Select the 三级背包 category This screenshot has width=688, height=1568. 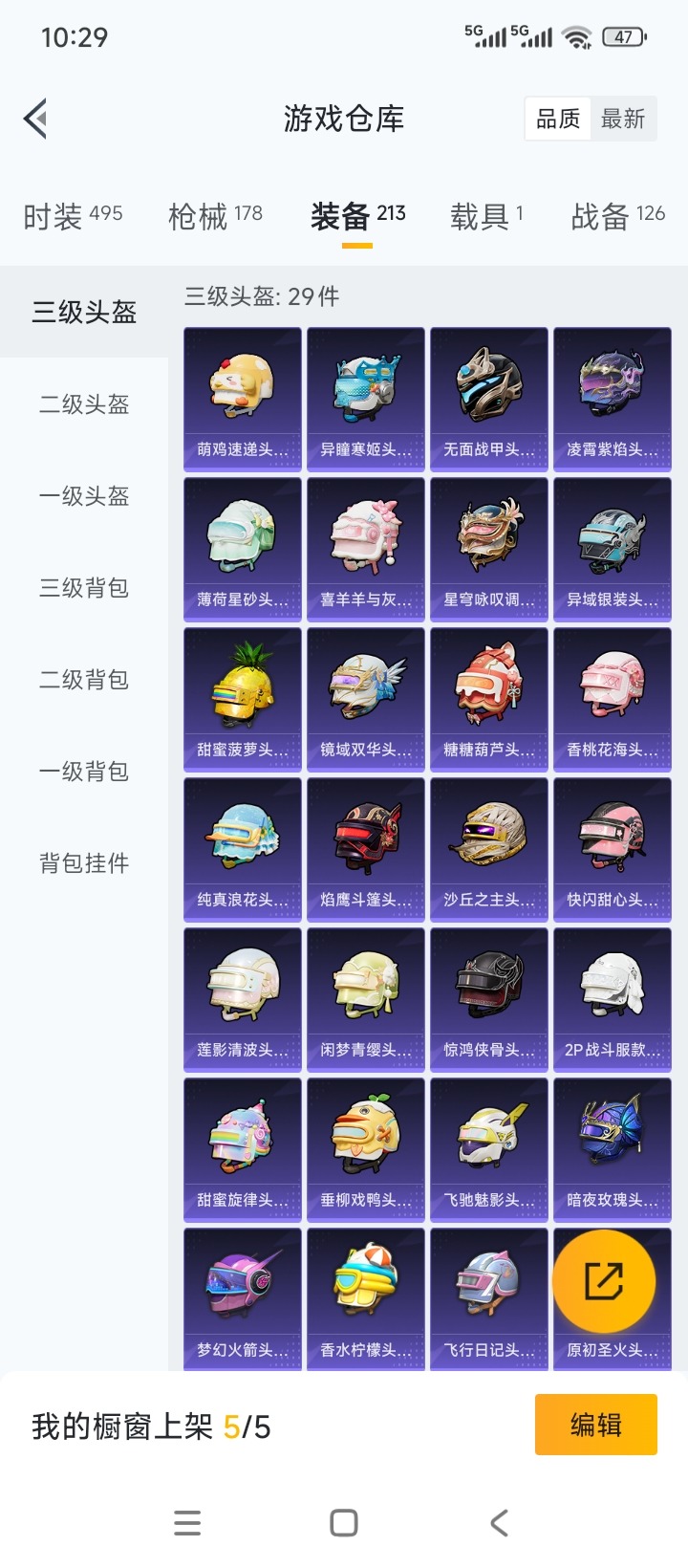[x=83, y=588]
